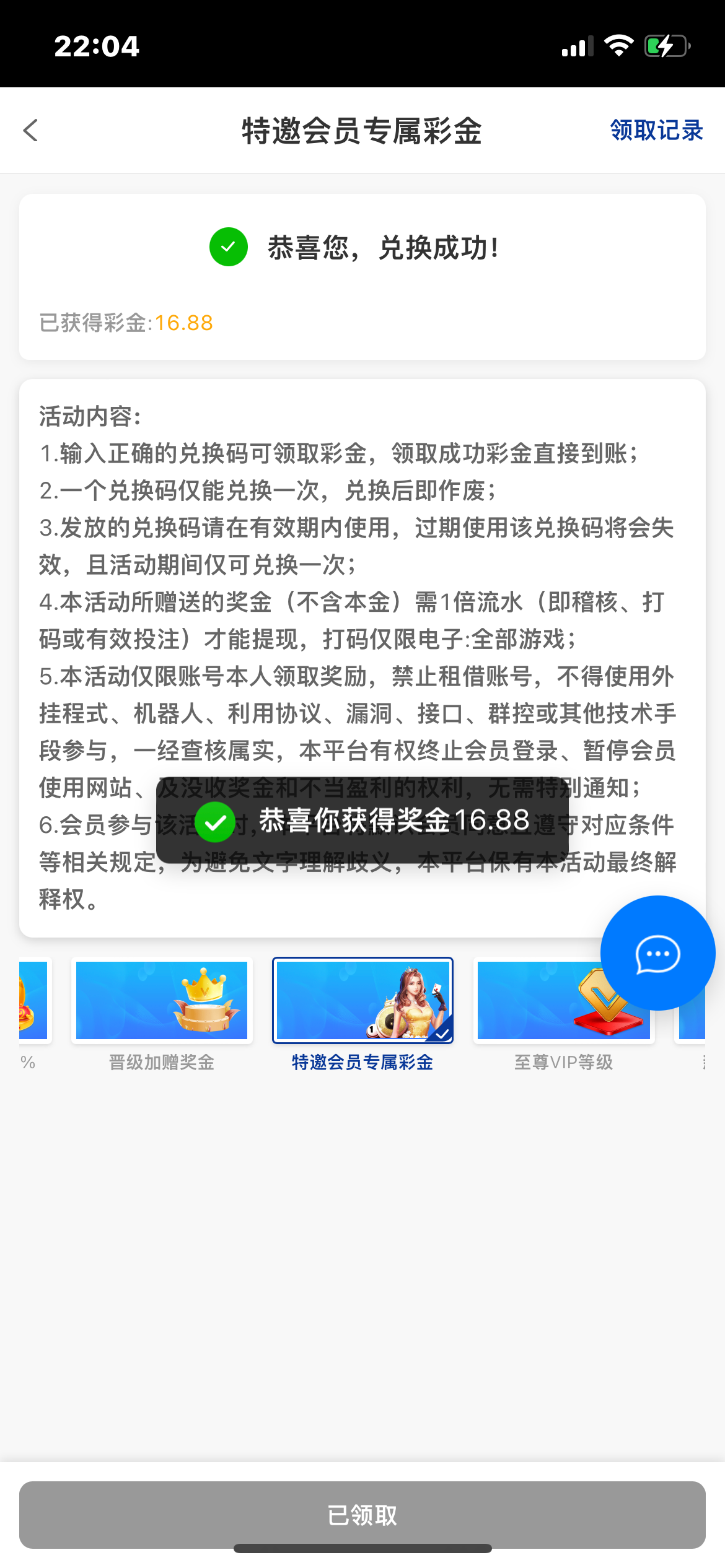725x1568 pixels.
Task: Tap the grey 已领取 button
Action: pos(362,1515)
